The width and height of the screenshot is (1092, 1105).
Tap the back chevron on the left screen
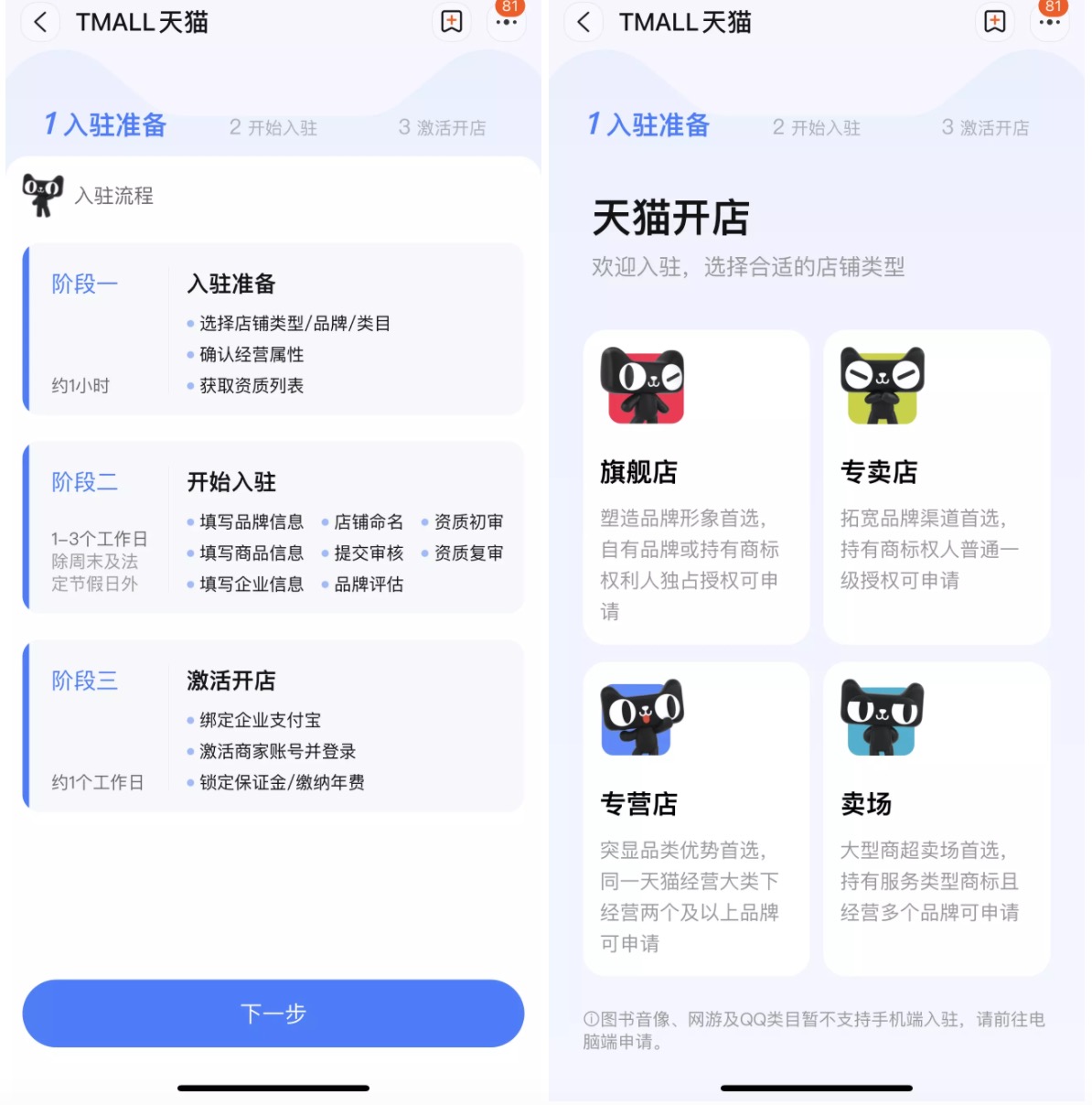pos(40,22)
